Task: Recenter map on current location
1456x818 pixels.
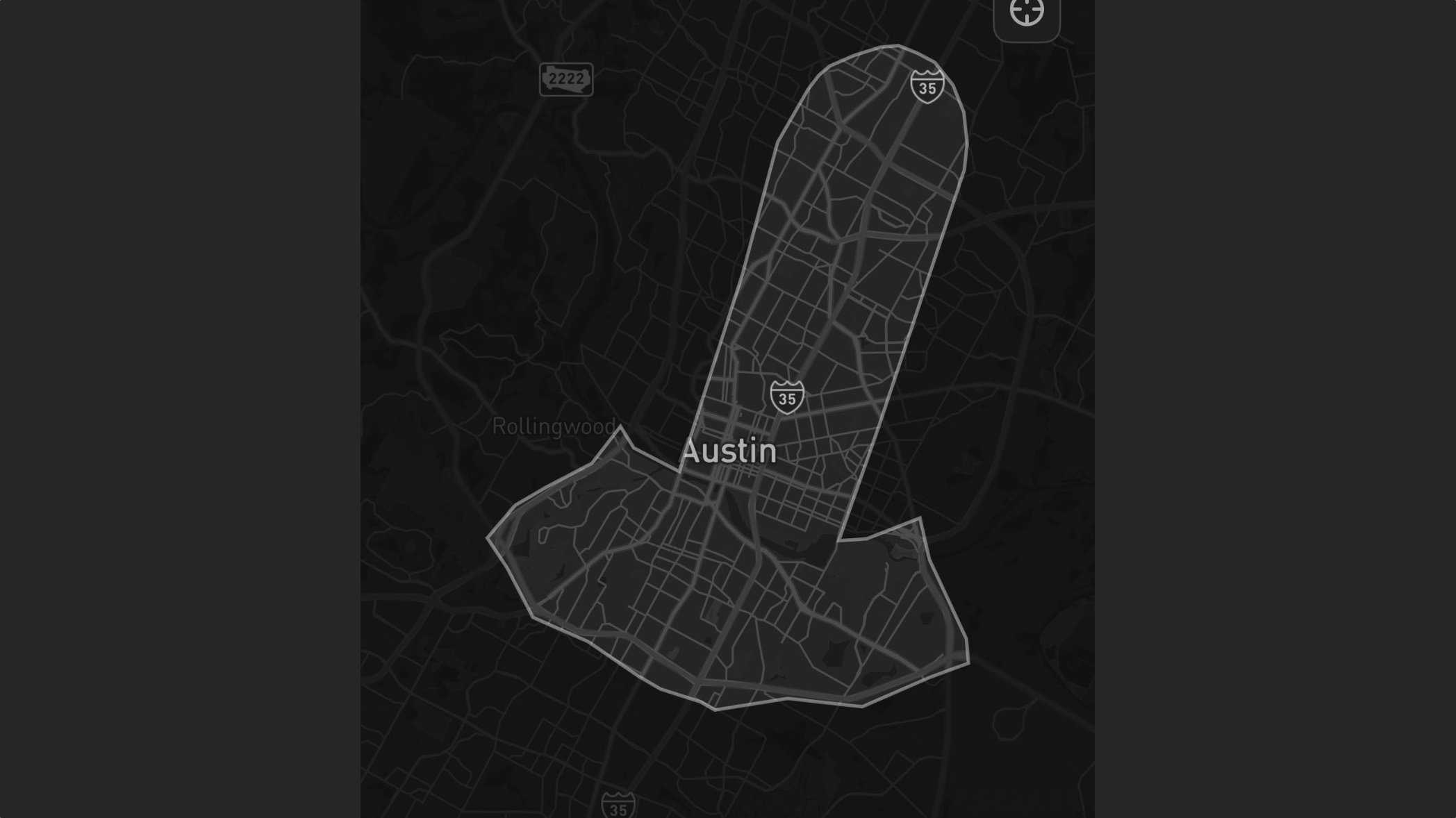Action: tap(1026, 12)
